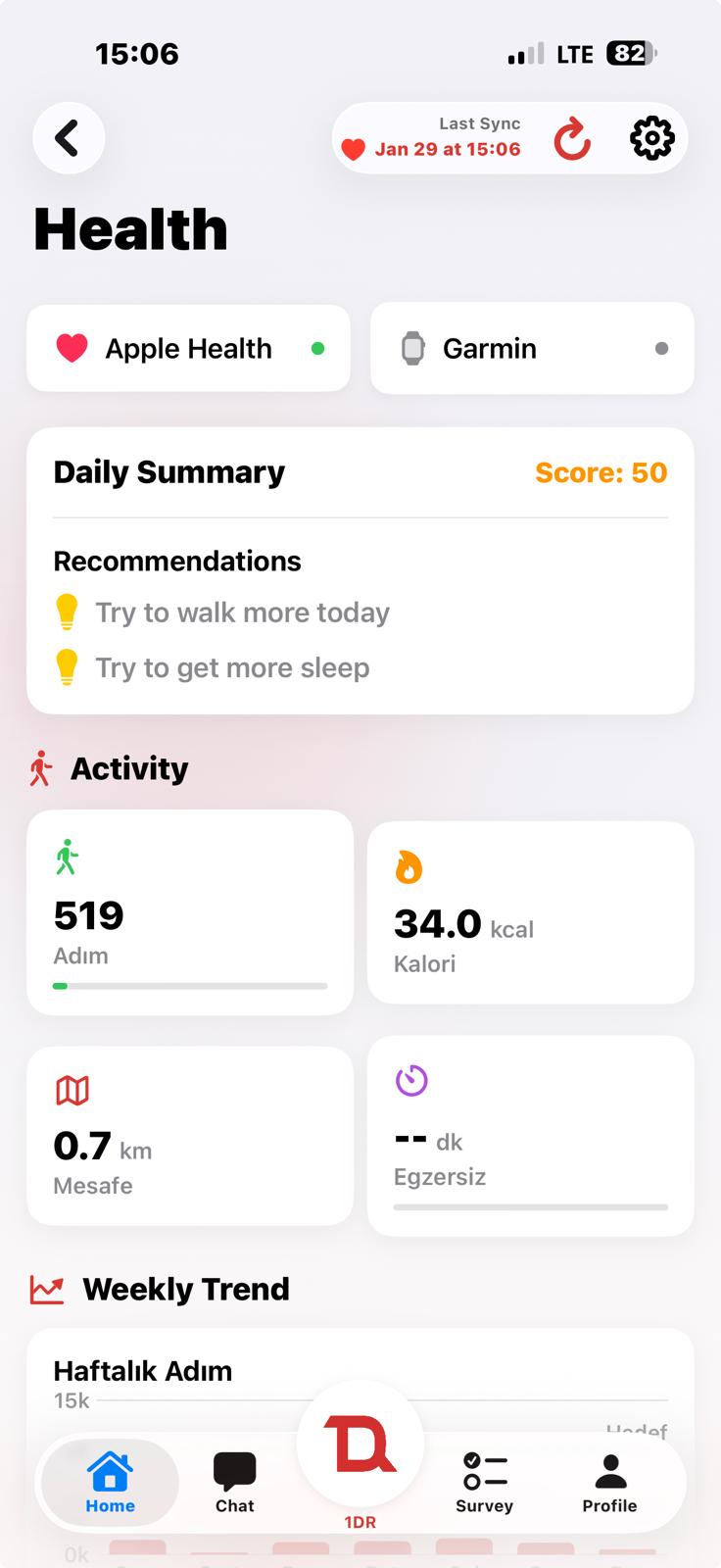Tap the green status dot on Apple Health
The image size is (721, 1568).
pos(318,348)
